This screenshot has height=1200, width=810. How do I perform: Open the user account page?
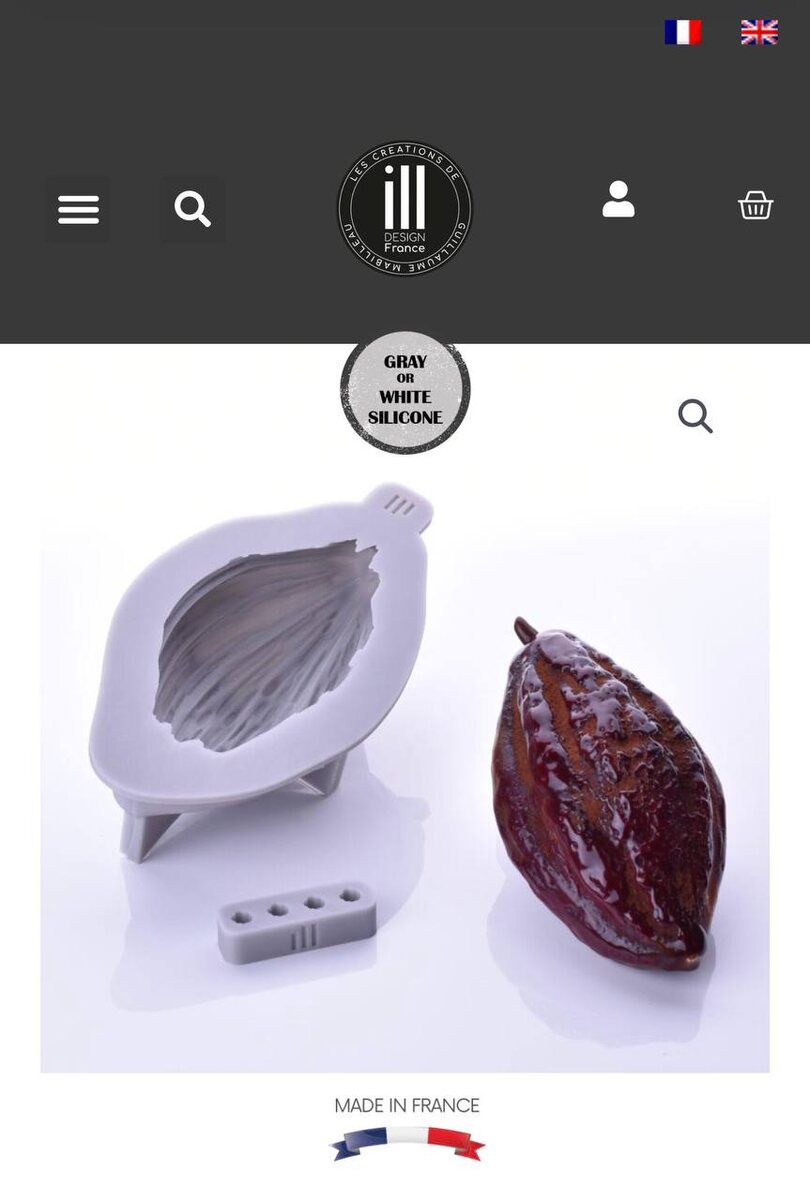click(x=618, y=200)
